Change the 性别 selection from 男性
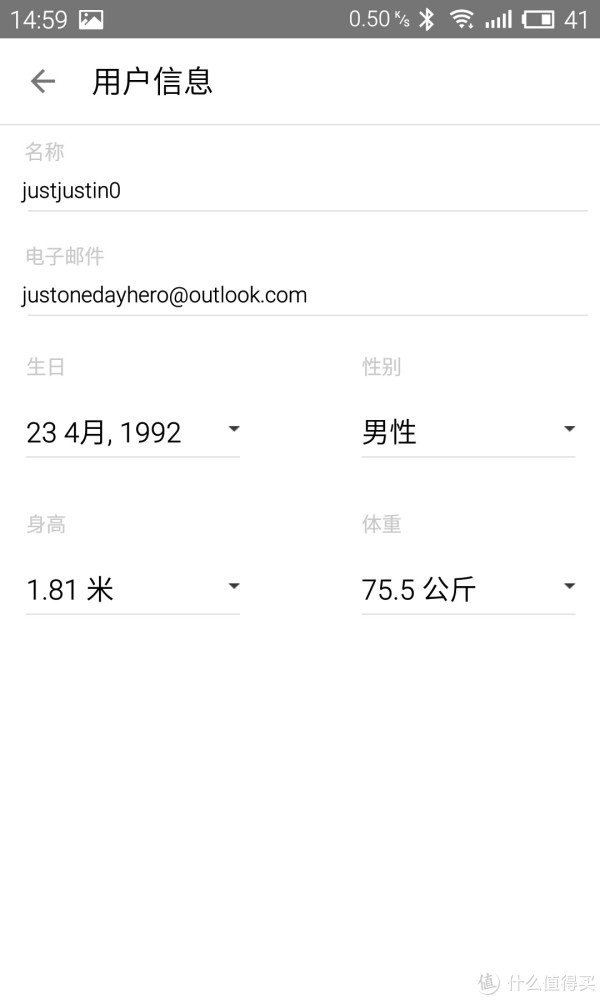Image resolution: width=600 pixels, height=1000 pixels. click(468, 432)
